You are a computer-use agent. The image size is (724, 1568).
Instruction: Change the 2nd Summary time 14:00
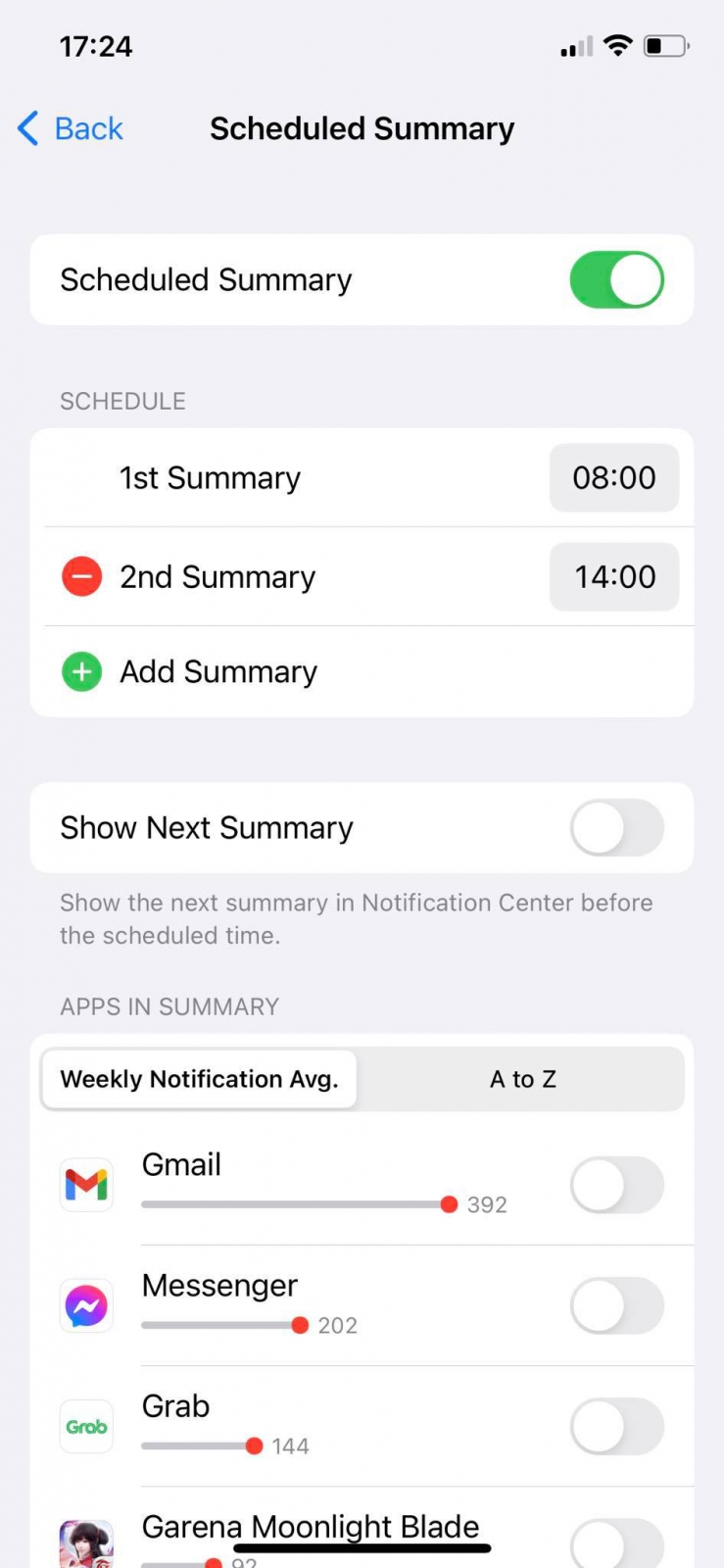click(613, 577)
